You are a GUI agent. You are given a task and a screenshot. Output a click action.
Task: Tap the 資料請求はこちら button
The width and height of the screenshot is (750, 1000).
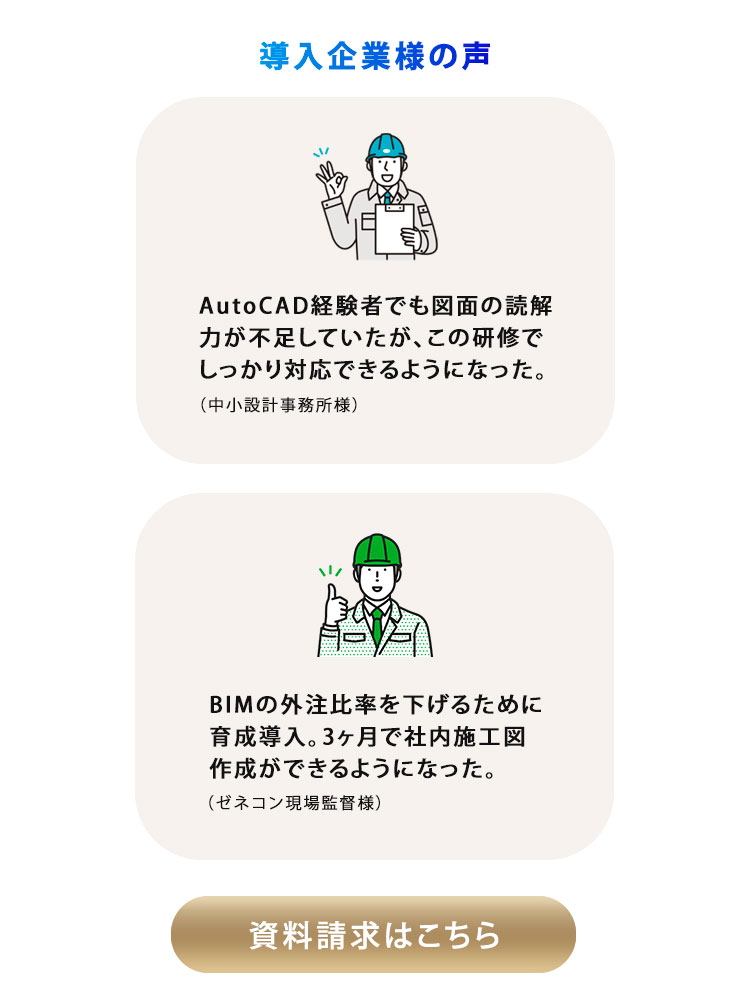click(374, 935)
